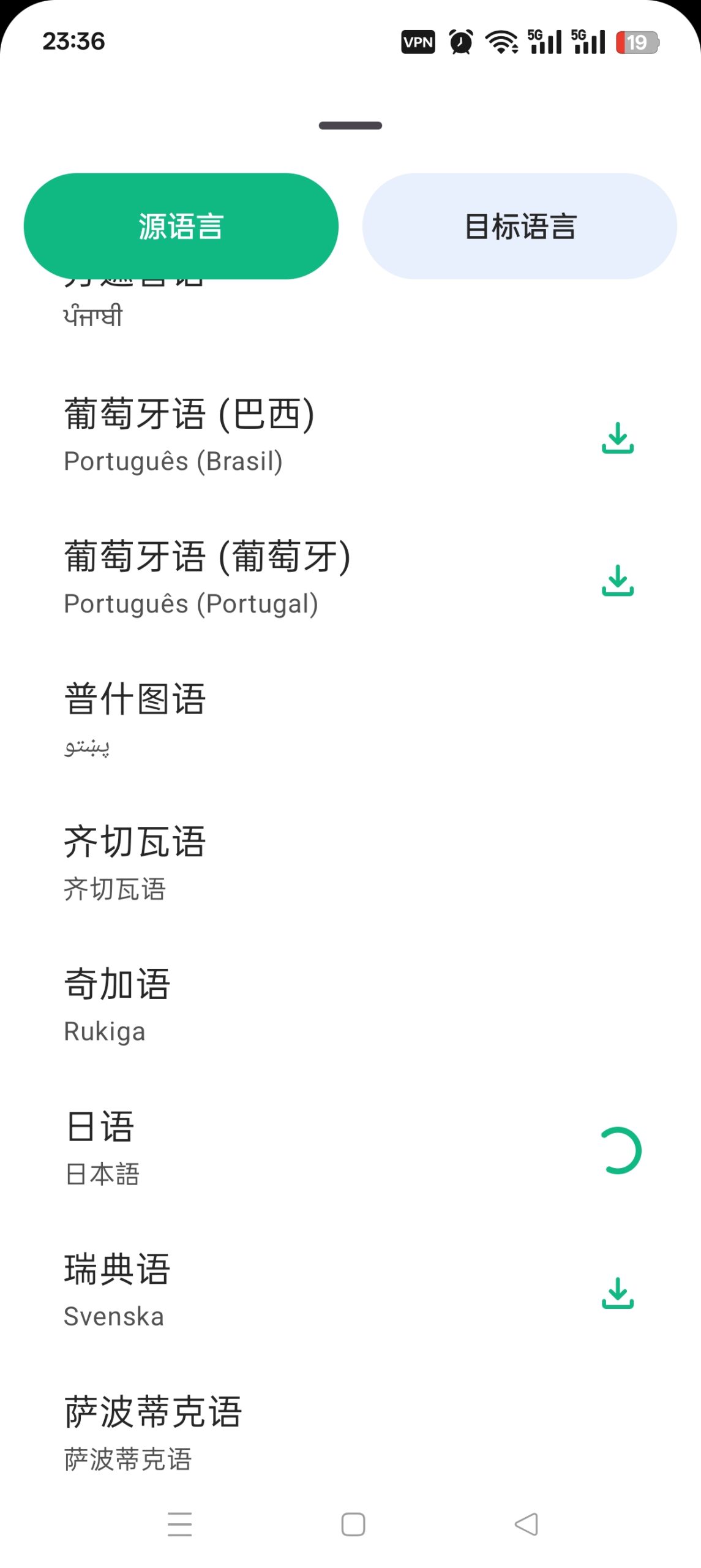
Task: Choose 齐切瓦语 from the language list
Action: pyautogui.click(x=245, y=861)
